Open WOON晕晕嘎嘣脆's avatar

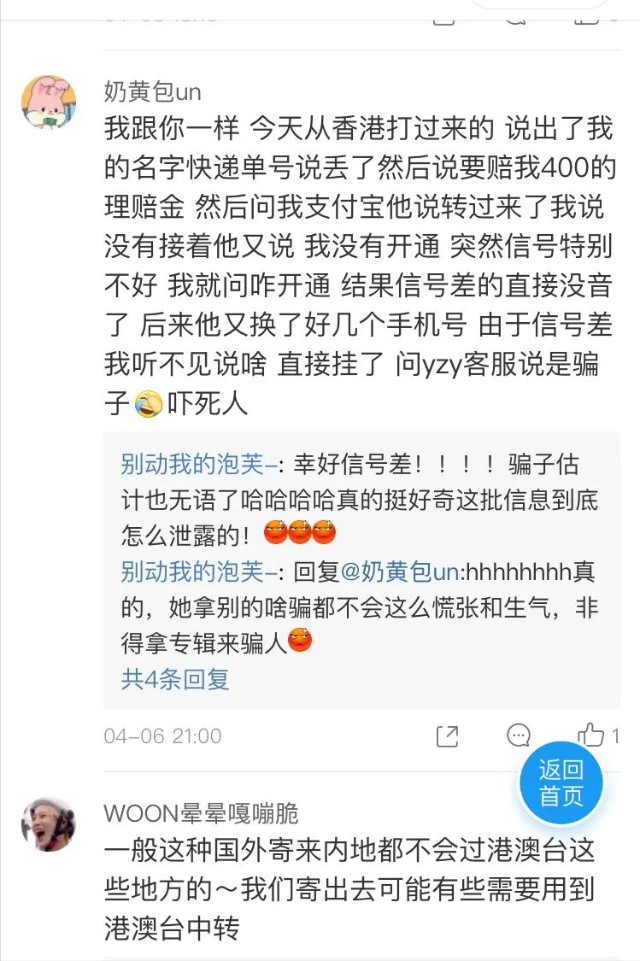(x=48, y=824)
